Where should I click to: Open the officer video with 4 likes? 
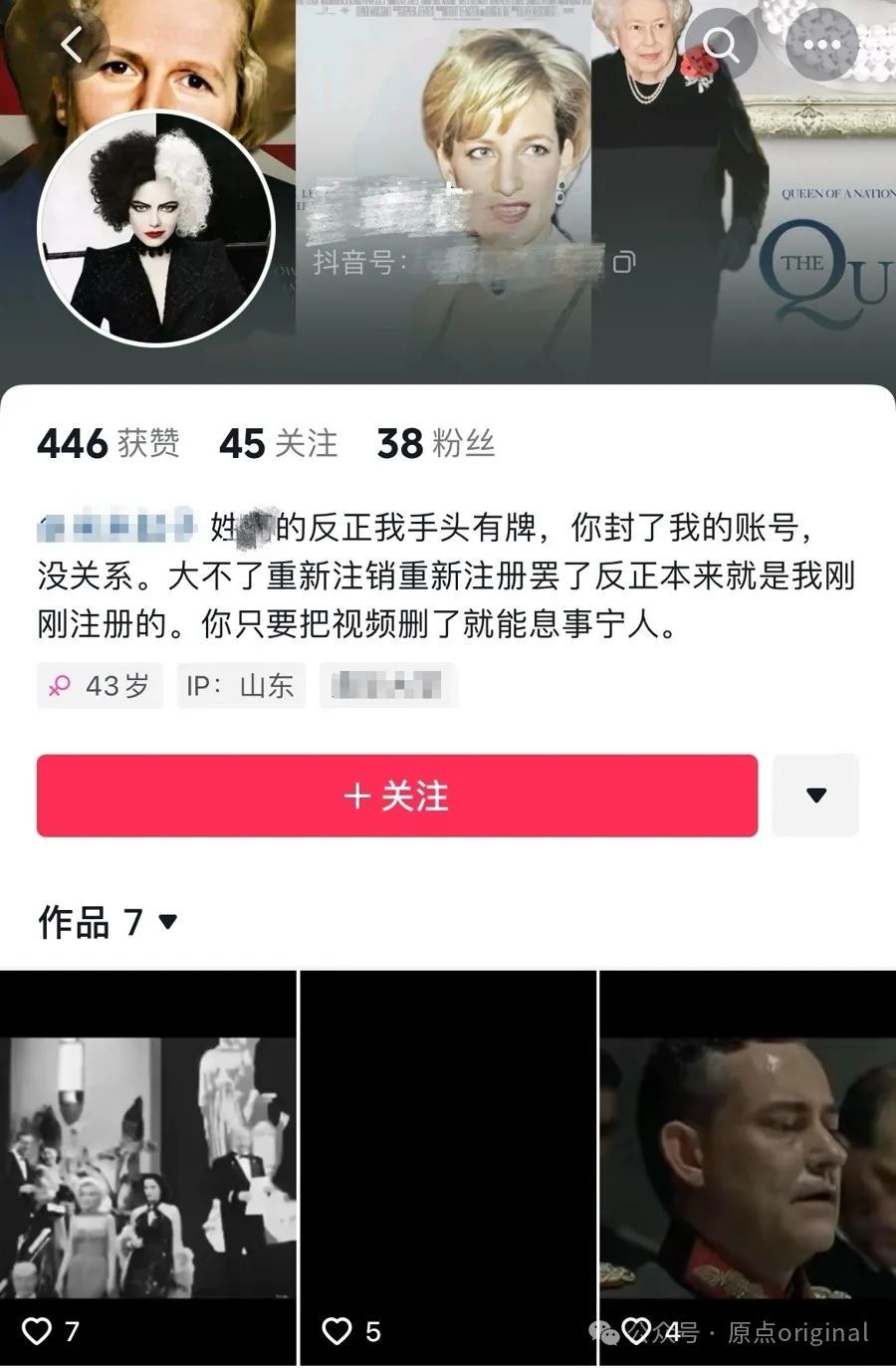pyautogui.click(x=748, y=1167)
